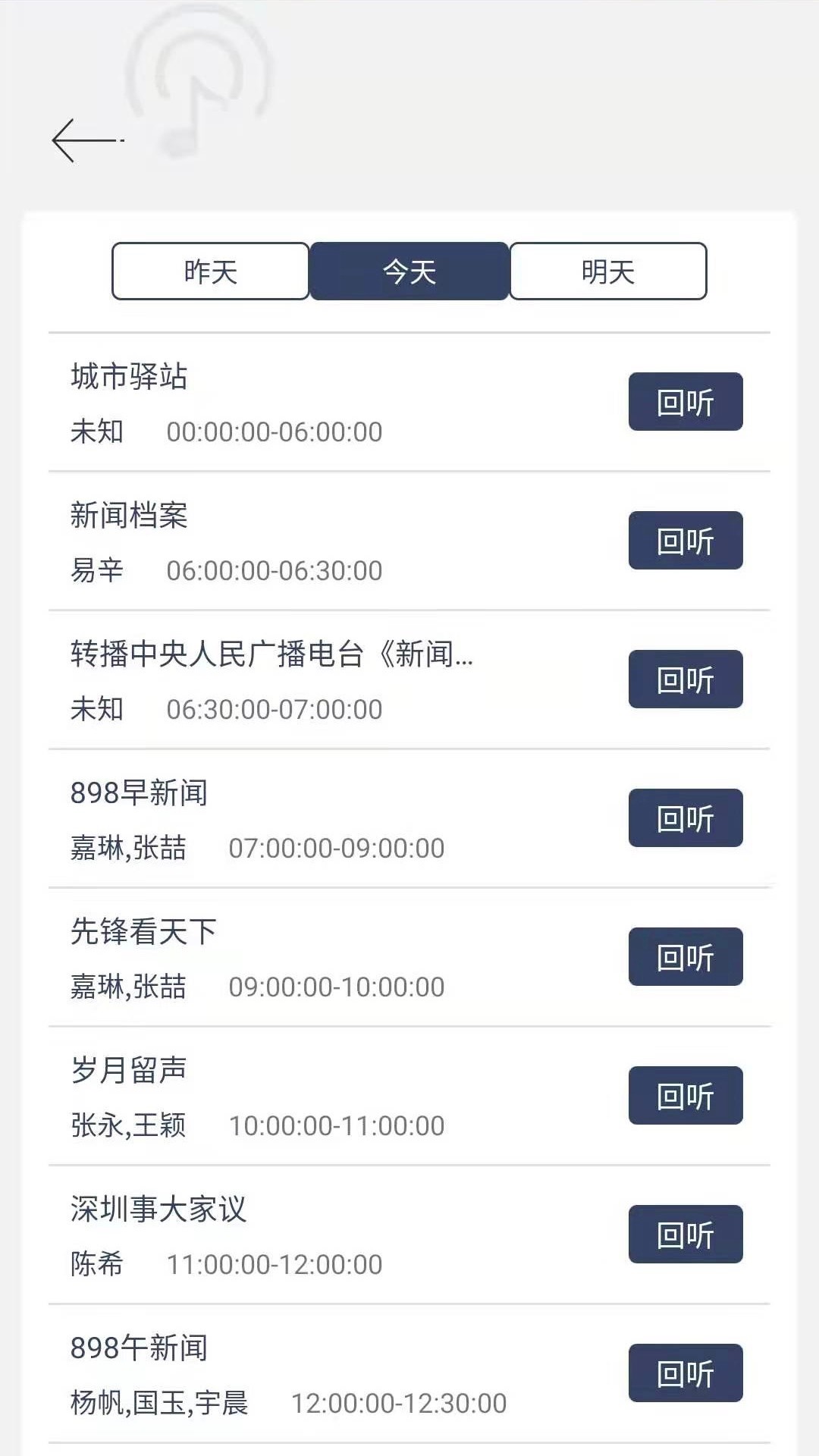Switch to the 昨天 tab
This screenshot has height=1456, width=819.
[x=210, y=271]
